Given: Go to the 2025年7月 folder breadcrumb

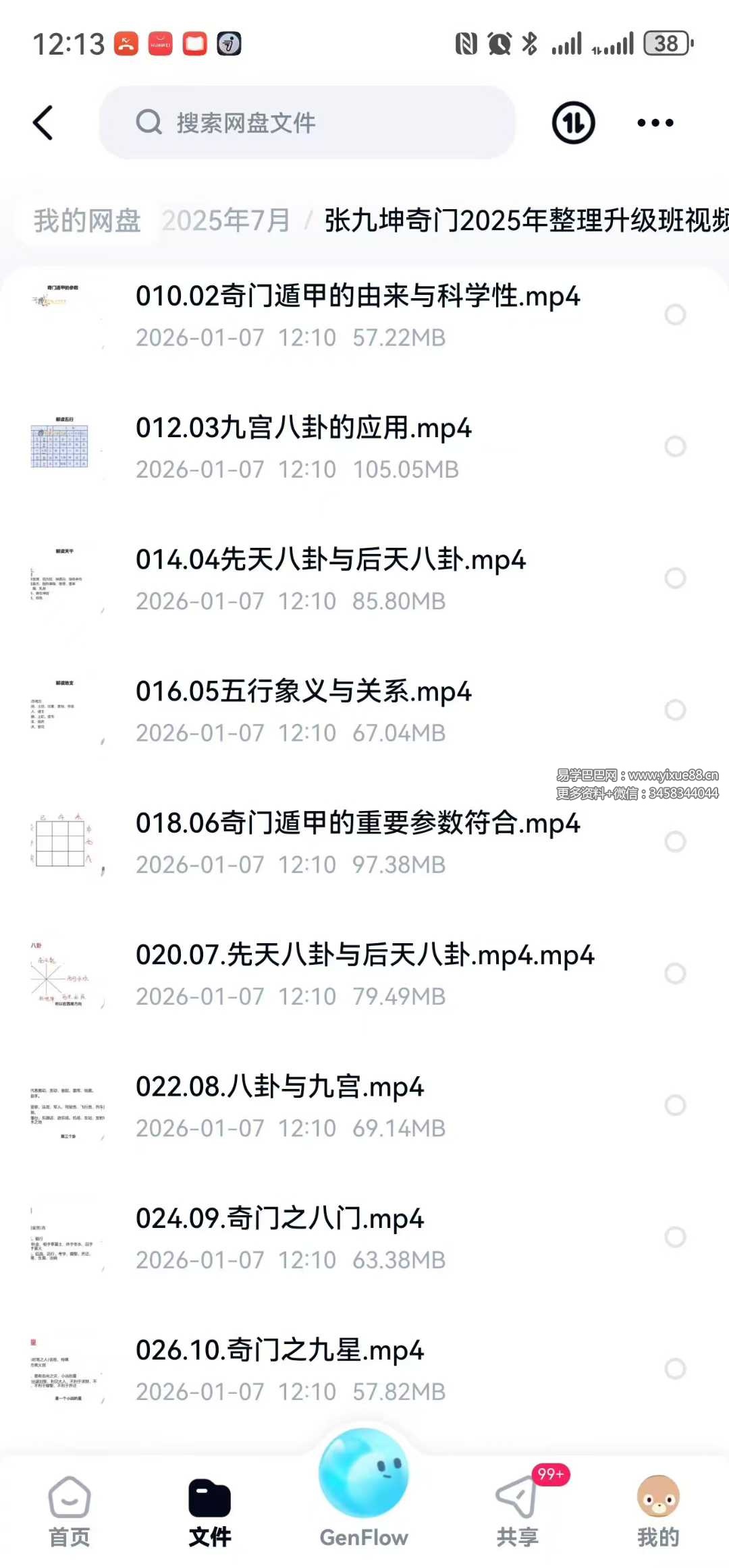Looking at the screenshot, I should [x=226, y=221].
